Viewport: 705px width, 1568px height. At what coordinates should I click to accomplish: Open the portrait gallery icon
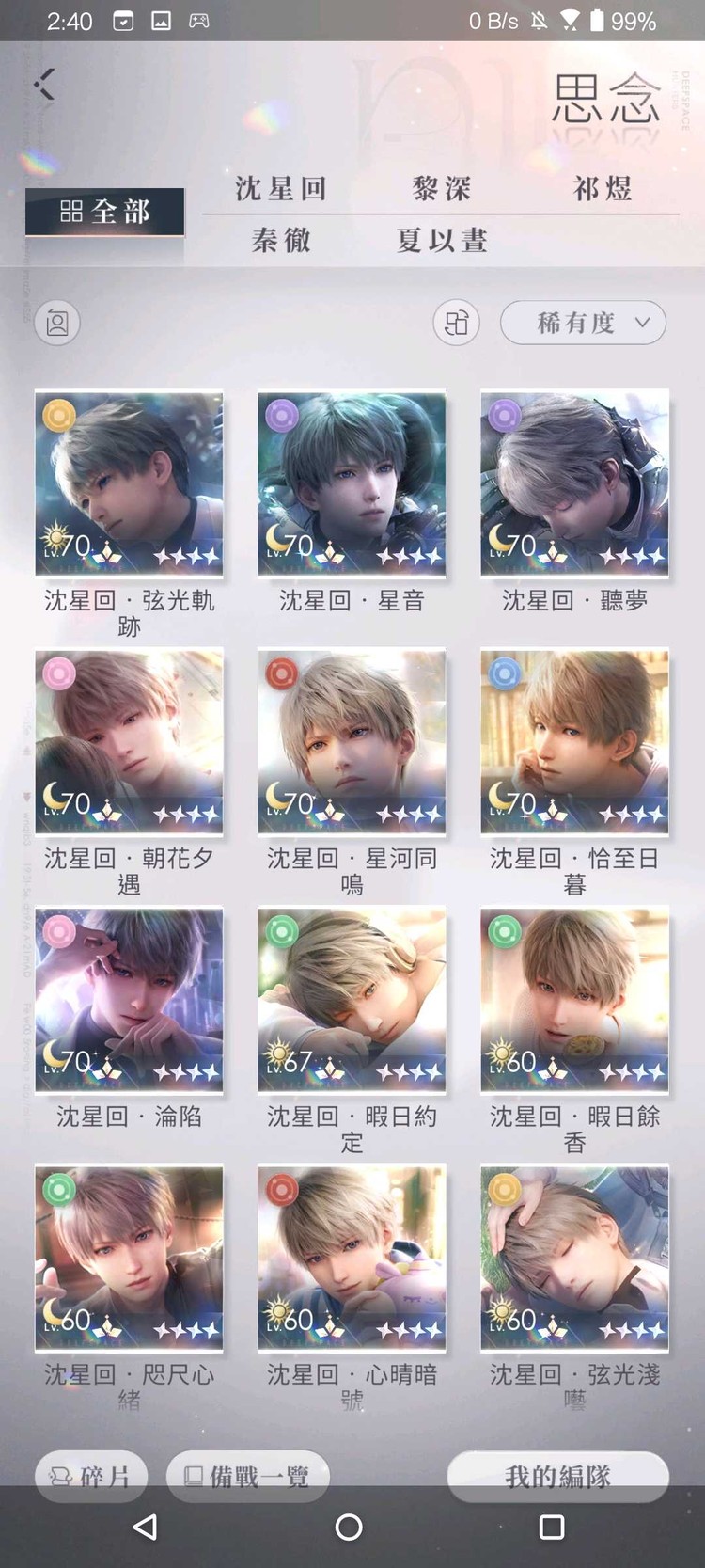(x=57, y=324)
